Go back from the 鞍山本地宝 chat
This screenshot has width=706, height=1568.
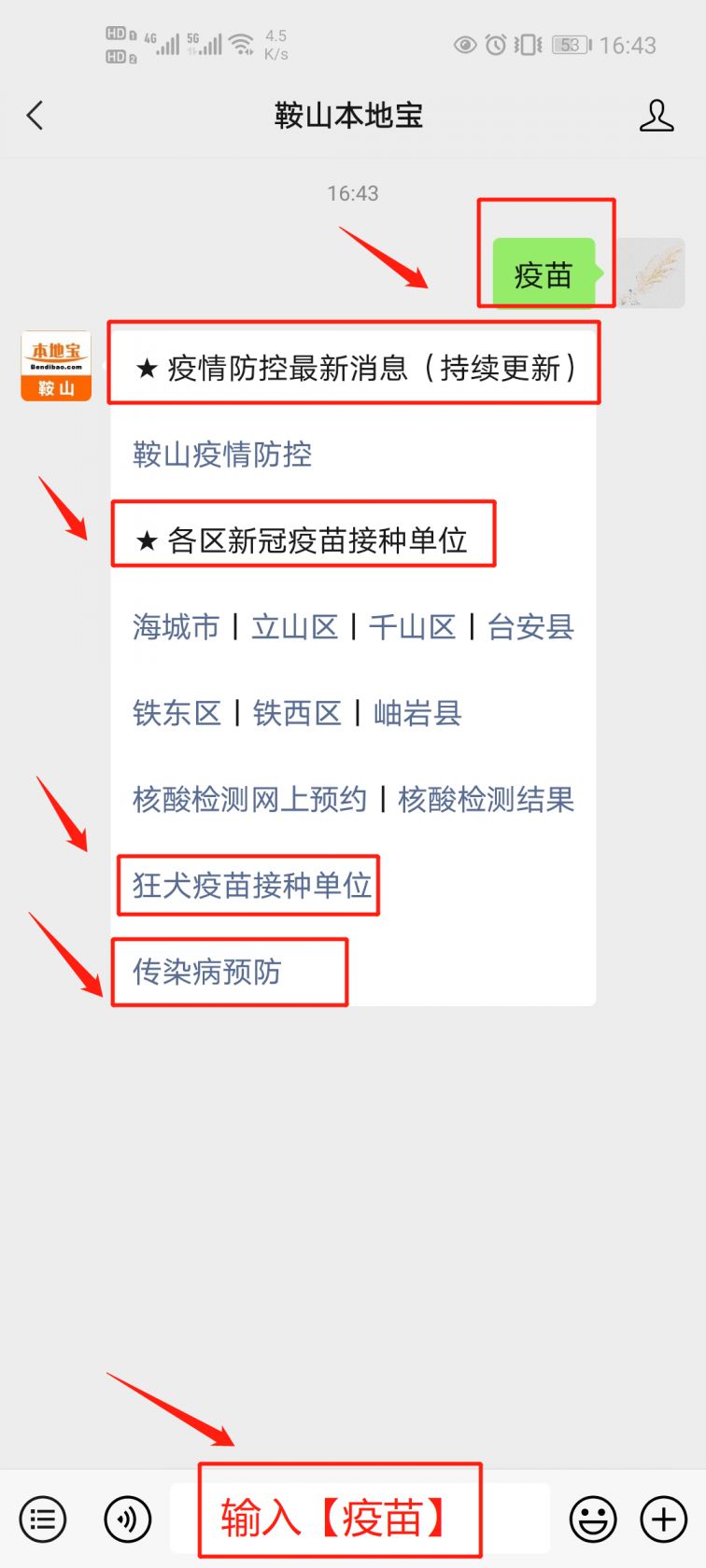point(35,116)
